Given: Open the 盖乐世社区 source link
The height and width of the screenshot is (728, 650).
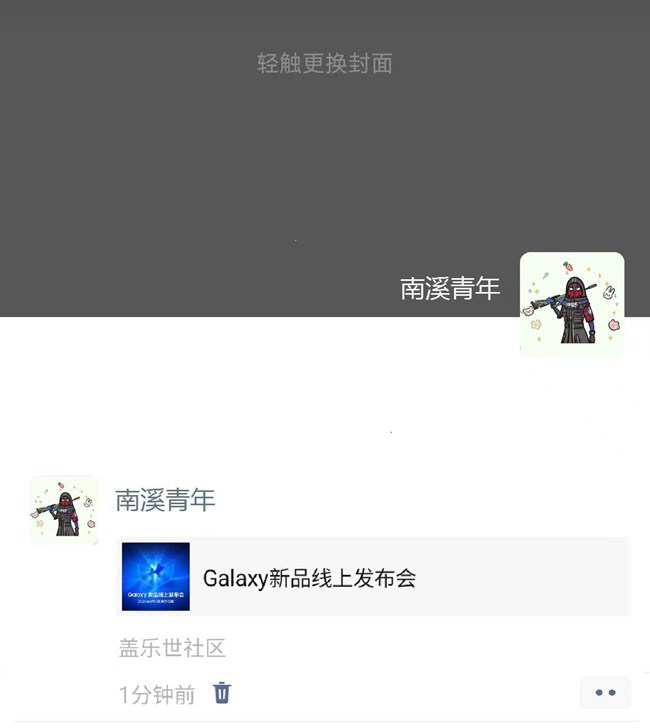Looking at the screenshot, I should [172, 648].
